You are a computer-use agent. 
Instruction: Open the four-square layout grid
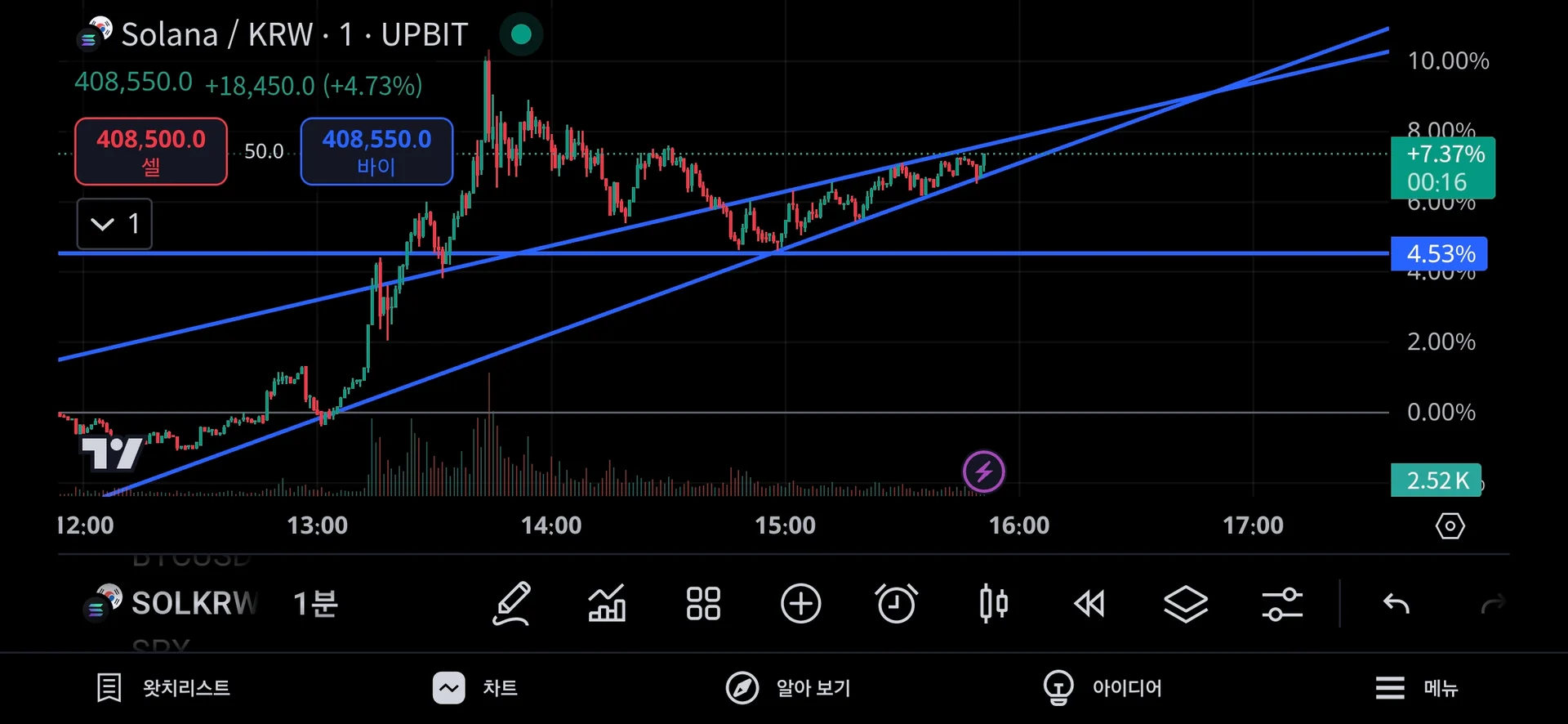point(703,604)
